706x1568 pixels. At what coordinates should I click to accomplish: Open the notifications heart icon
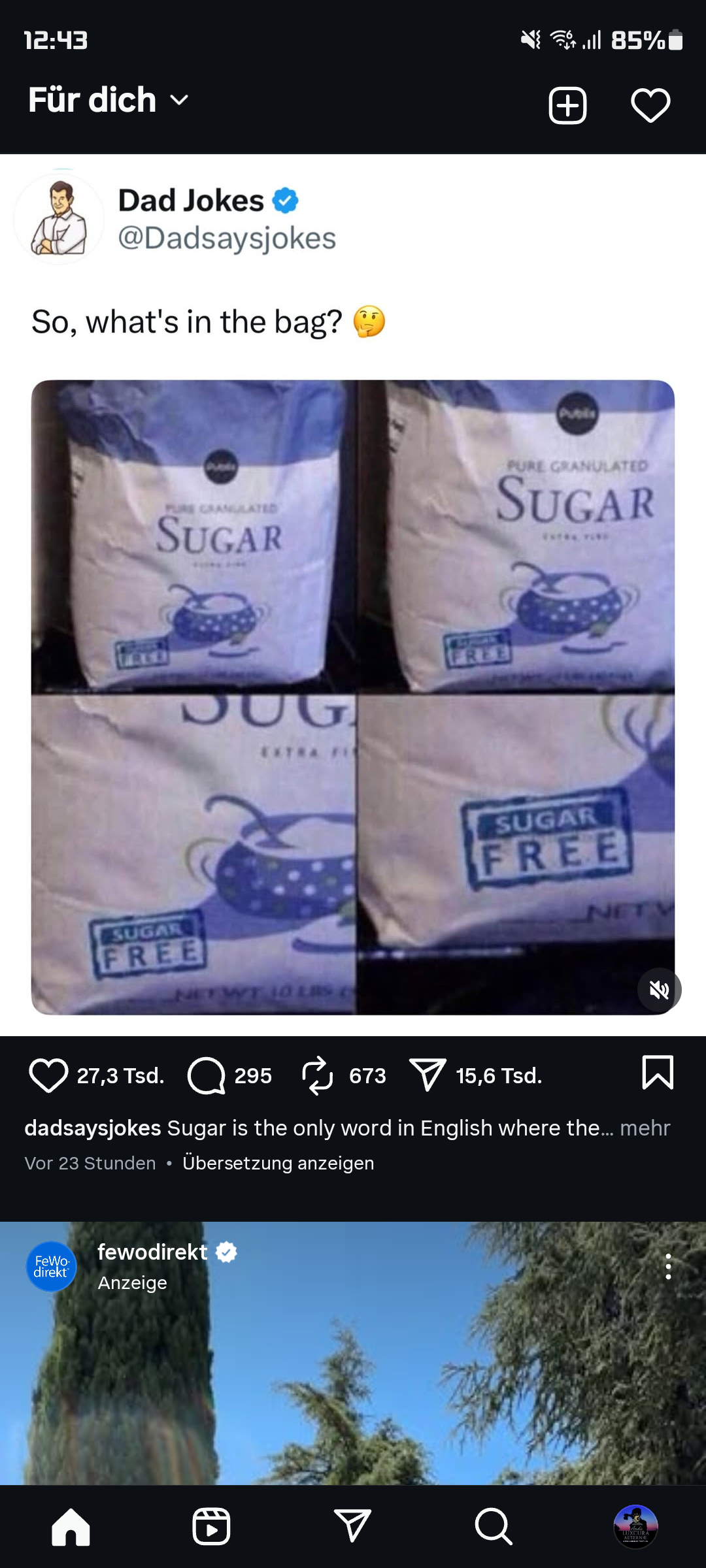(650, 105)
